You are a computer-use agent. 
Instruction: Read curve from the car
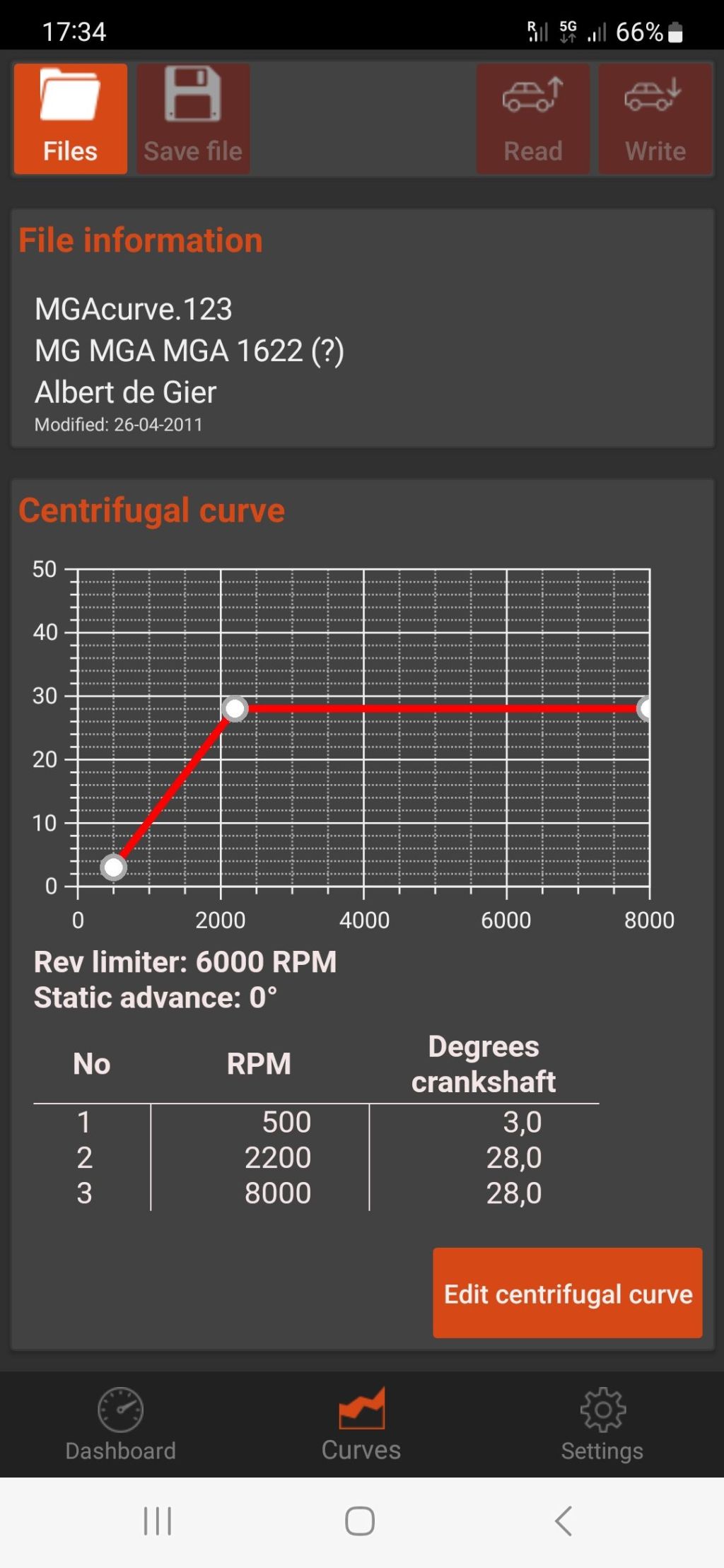533,118
